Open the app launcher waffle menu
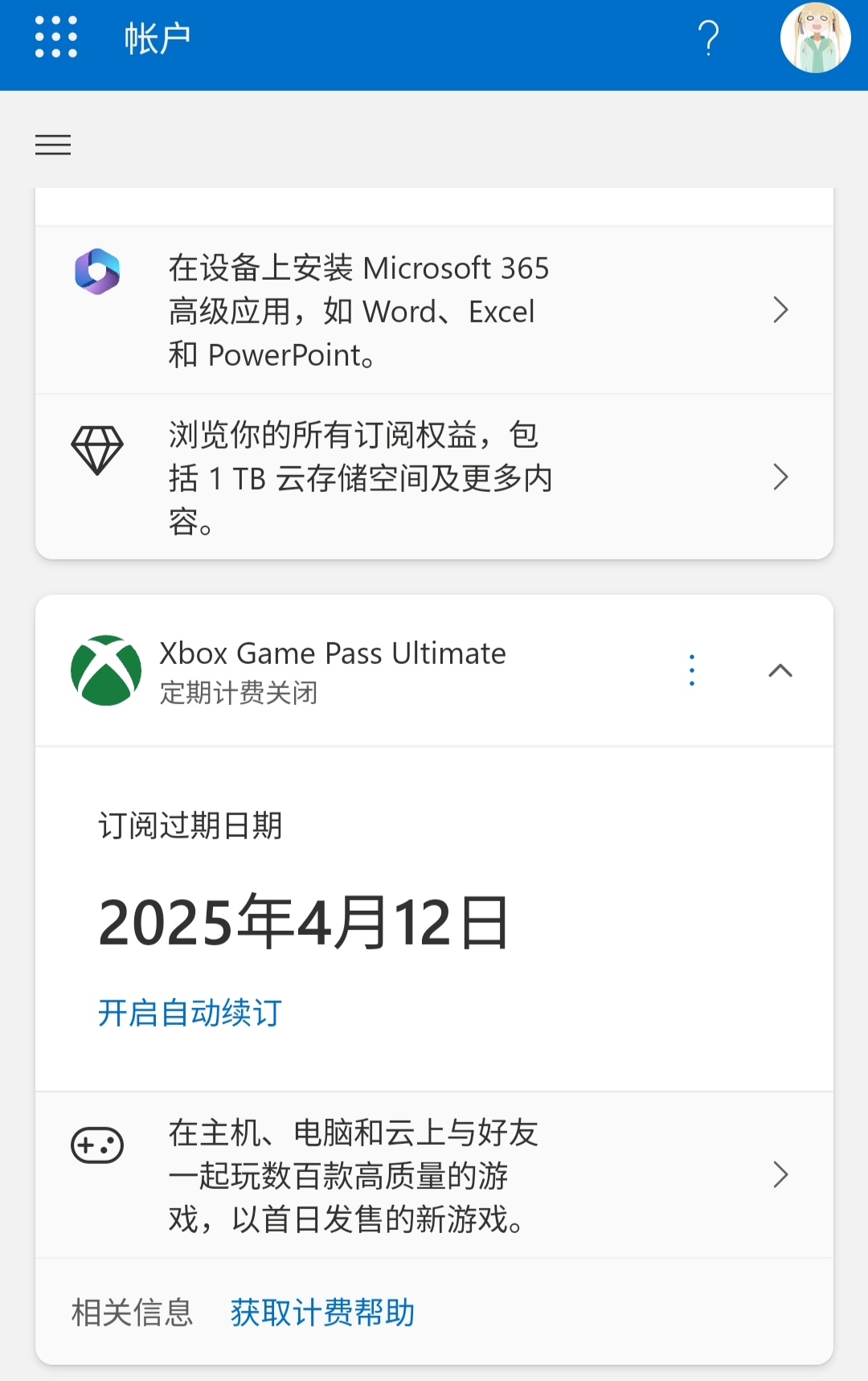 [x=54, y=36]
